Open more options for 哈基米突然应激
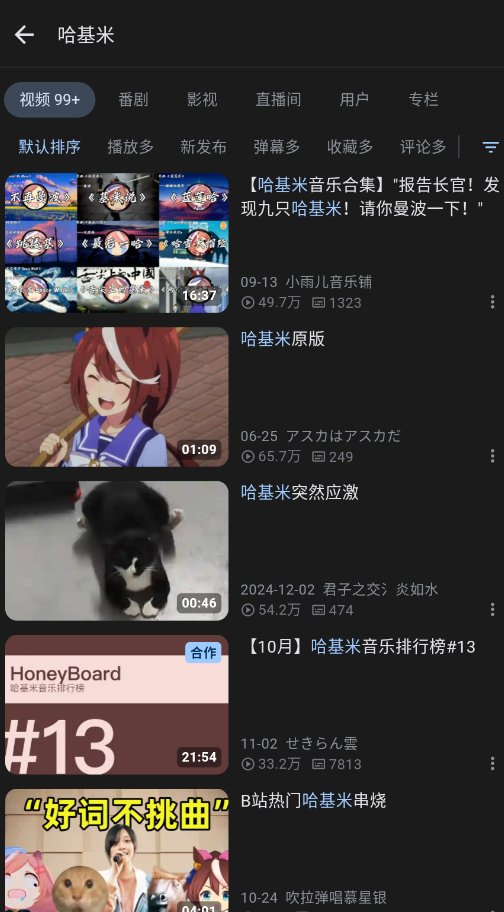Screen dimensions: 504x912 (x=492, y=610)
